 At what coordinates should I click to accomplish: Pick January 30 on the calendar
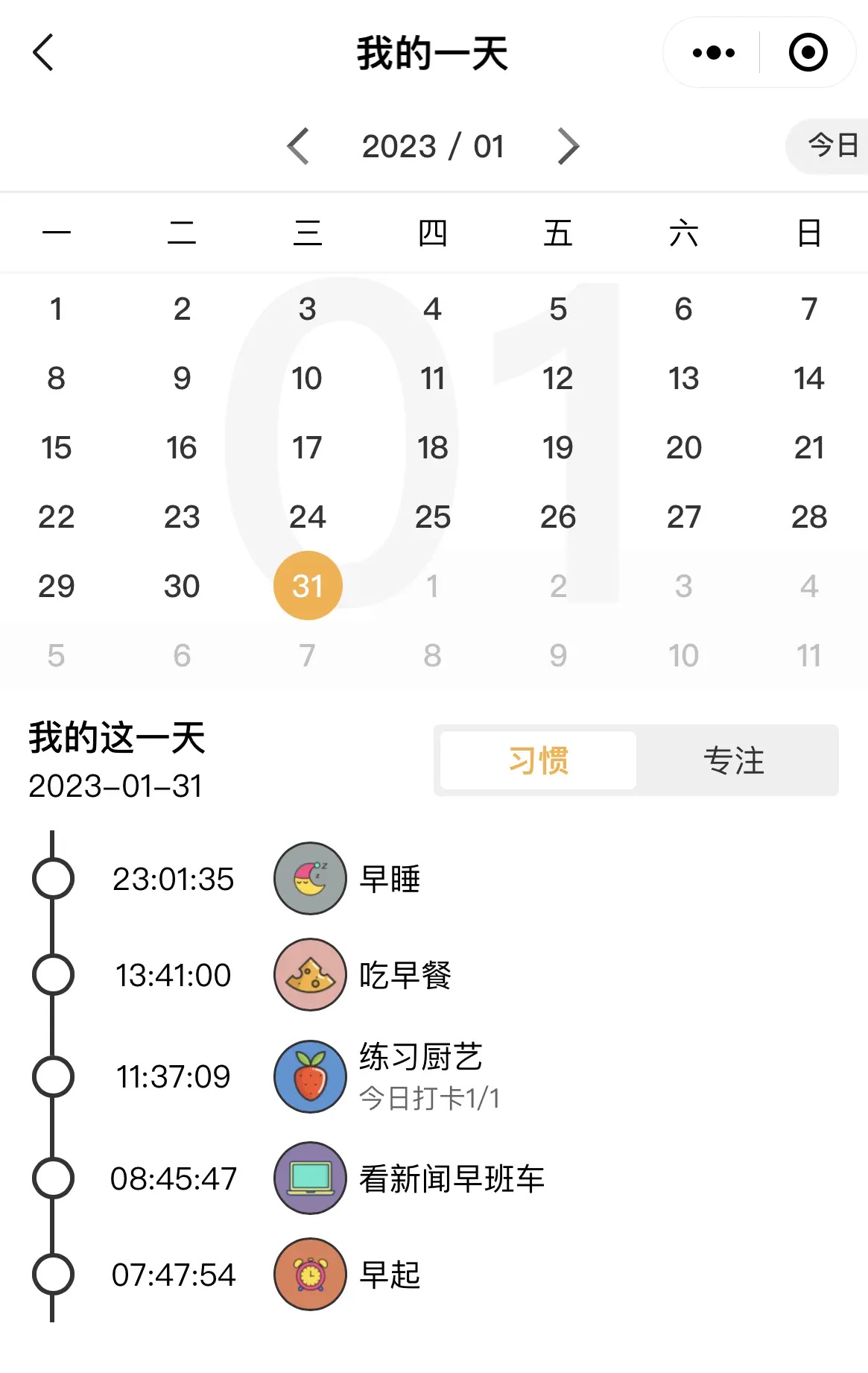(182, 587)
